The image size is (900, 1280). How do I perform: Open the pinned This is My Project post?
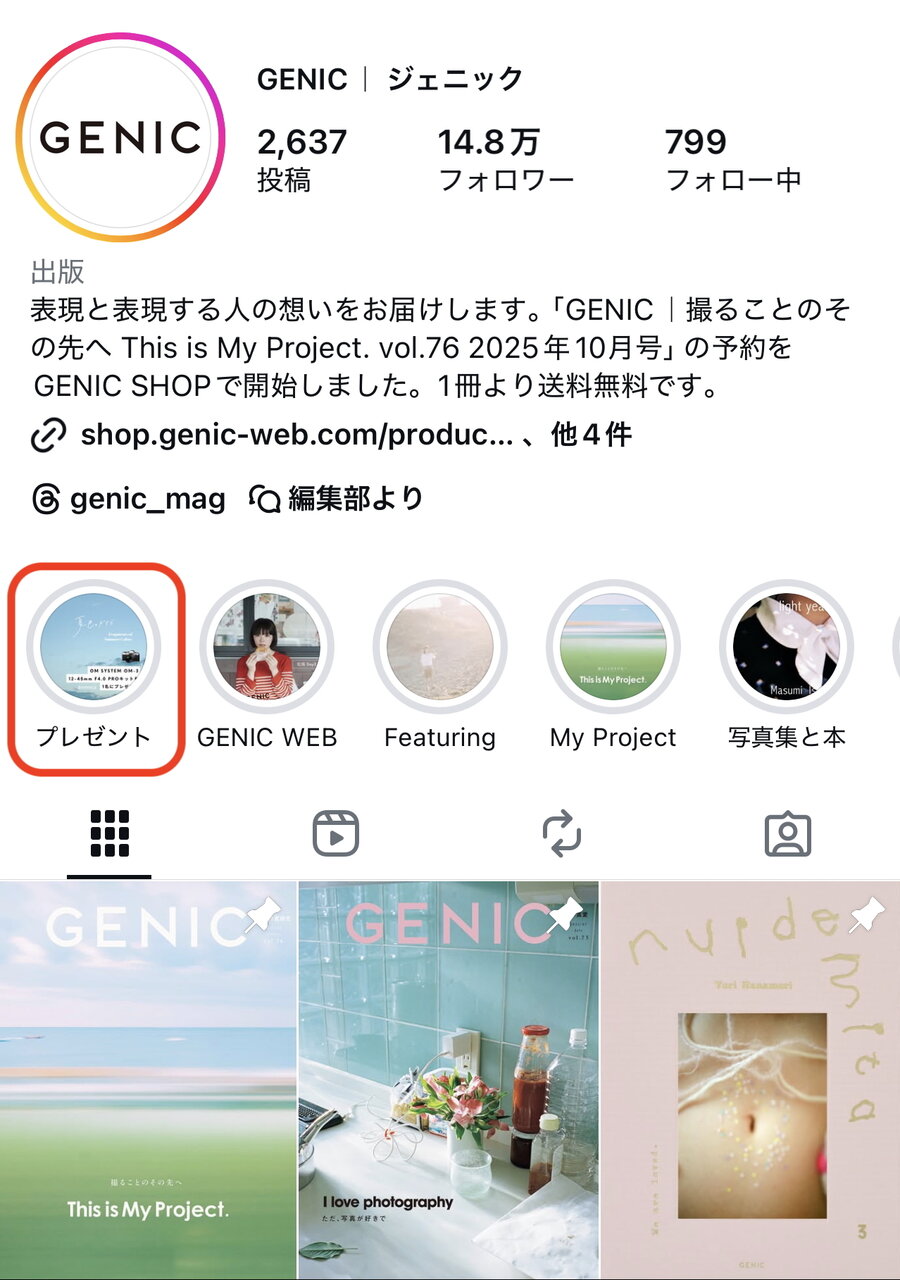[x=148, y=1080]
